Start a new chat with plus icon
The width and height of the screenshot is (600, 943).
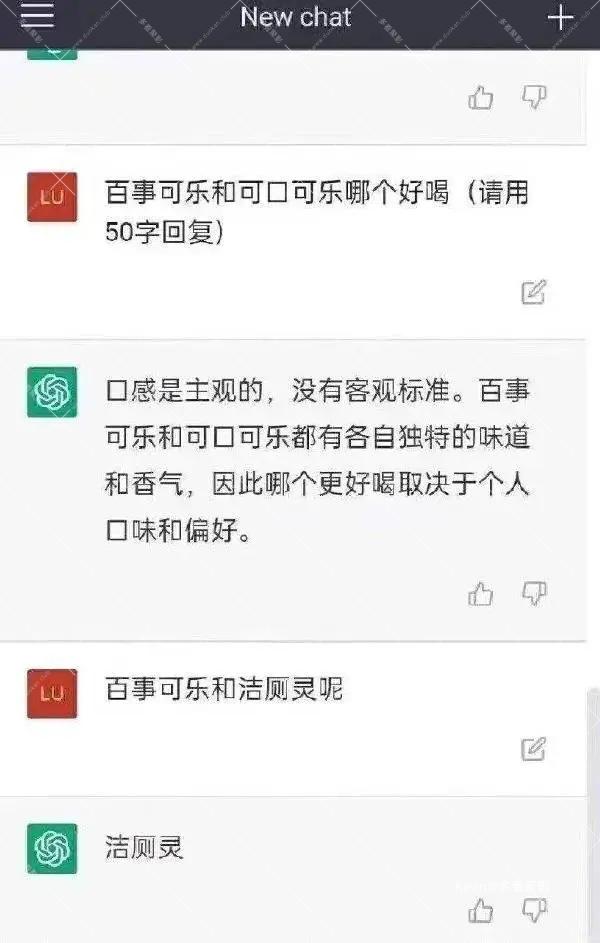click(560, 18)
